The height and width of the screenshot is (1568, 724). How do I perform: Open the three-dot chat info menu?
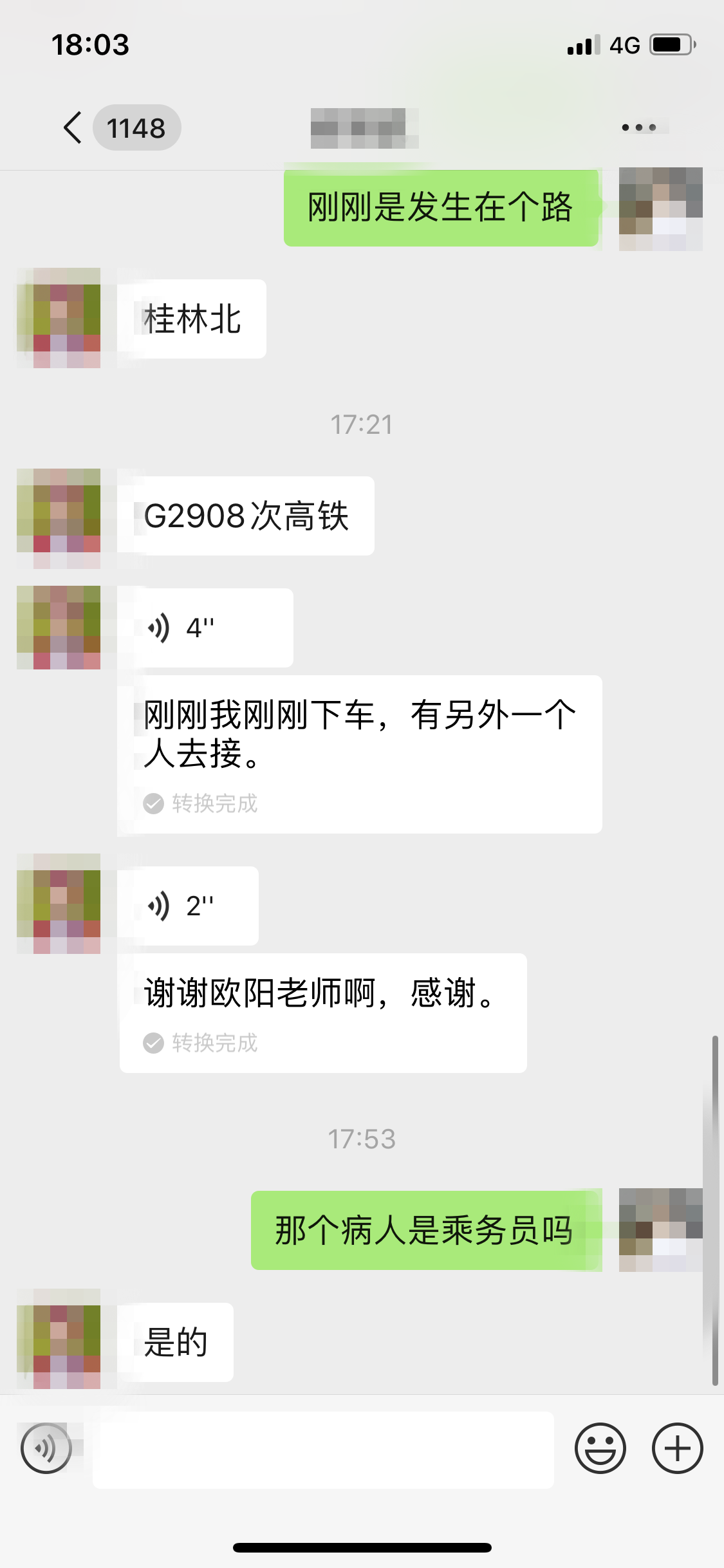(639, 127)
